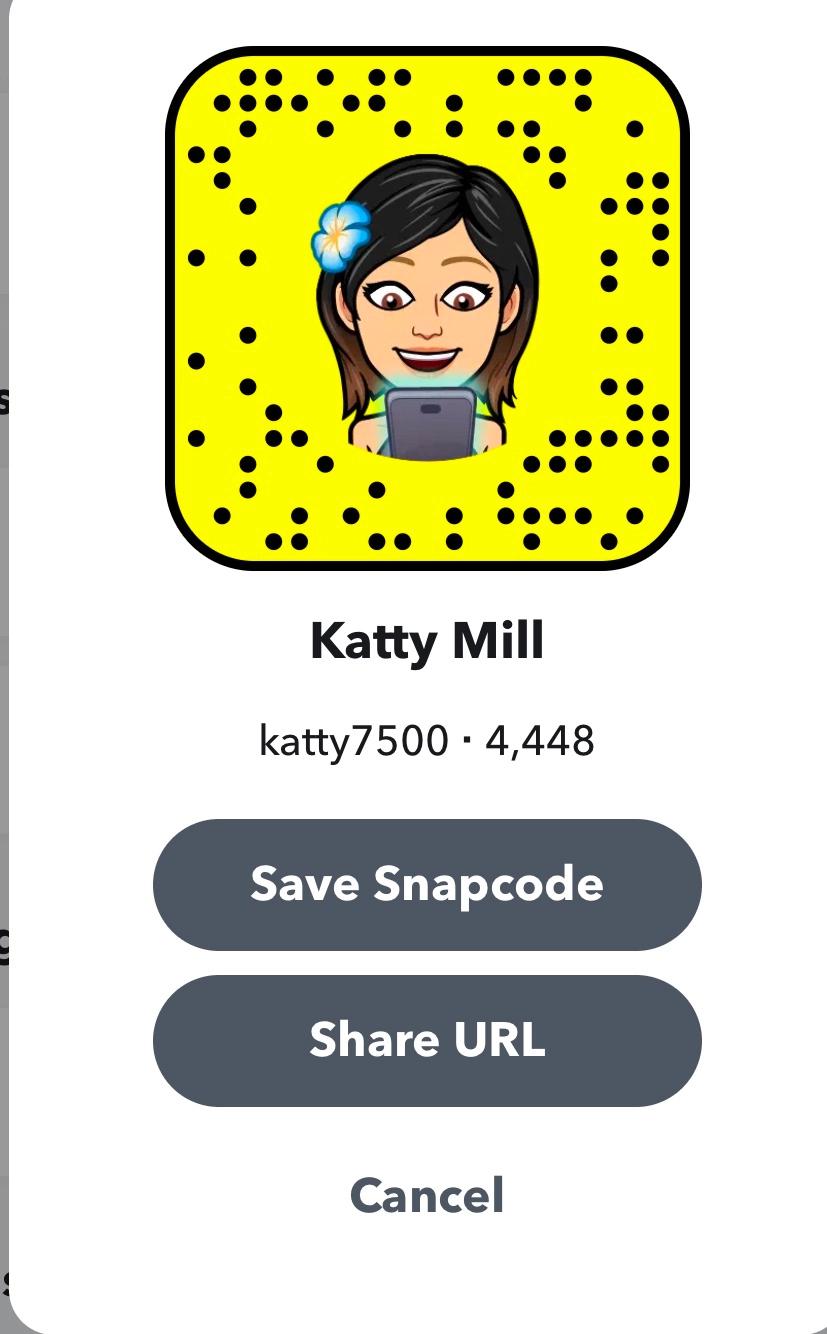Tap the Share URL button
Image resolution: width=827 pixels, height=1334 pixels.
(427, 1040)
